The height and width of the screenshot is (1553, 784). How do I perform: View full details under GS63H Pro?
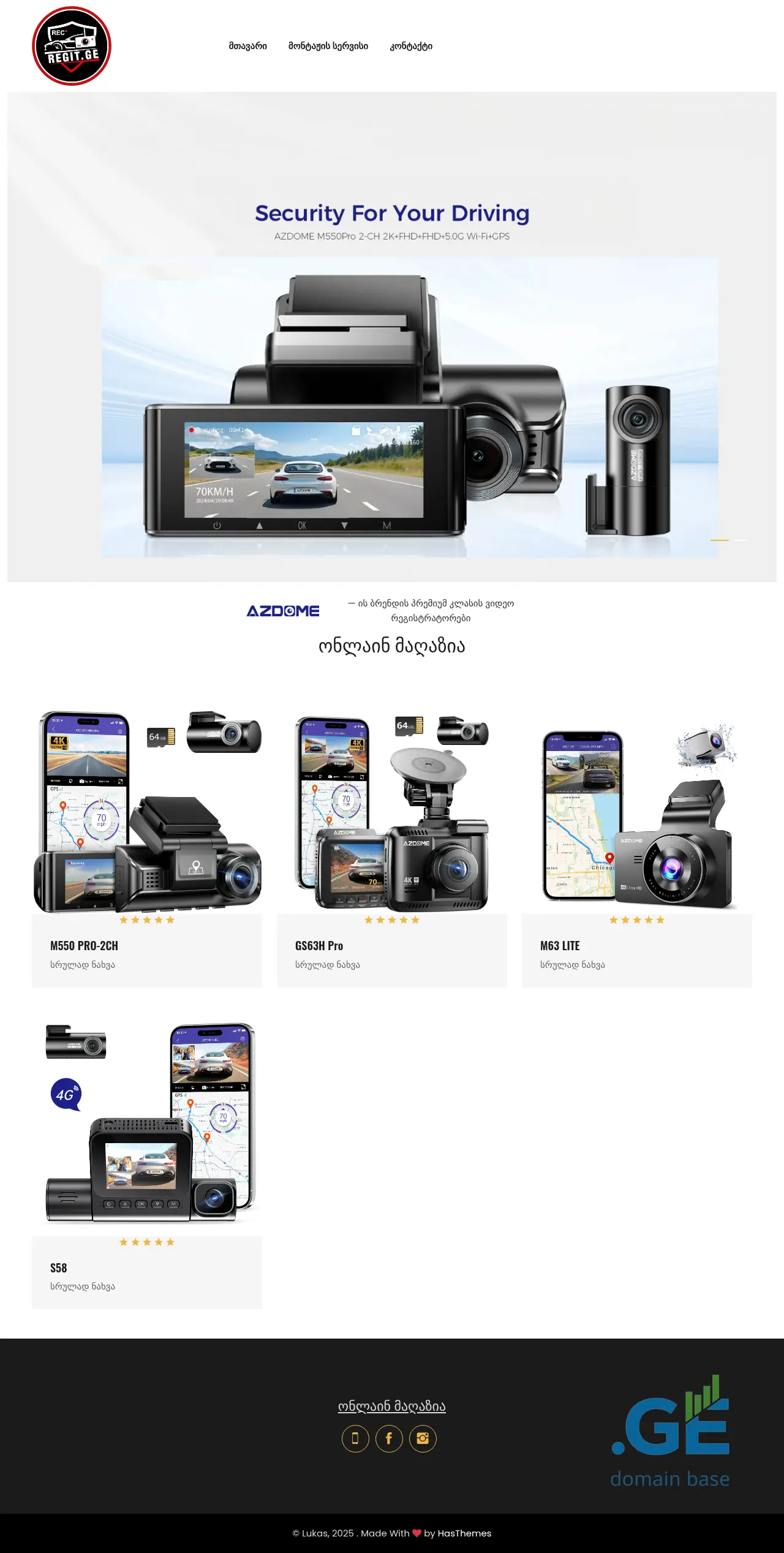tap(328, 964)
